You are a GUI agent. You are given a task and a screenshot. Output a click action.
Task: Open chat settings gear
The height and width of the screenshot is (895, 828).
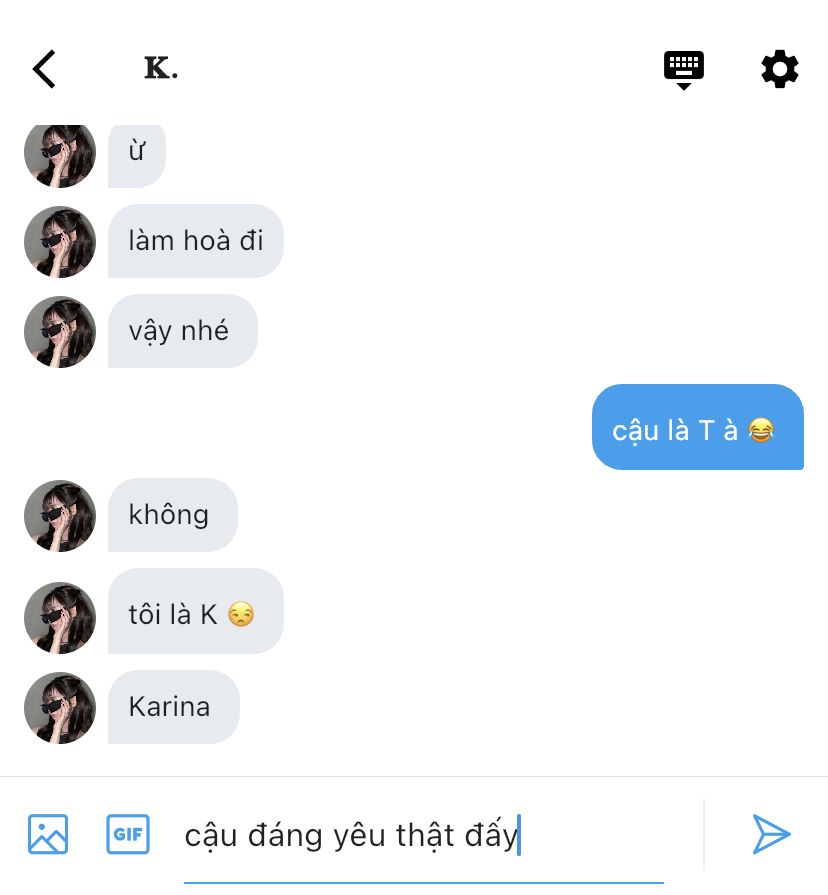point(779,69)
